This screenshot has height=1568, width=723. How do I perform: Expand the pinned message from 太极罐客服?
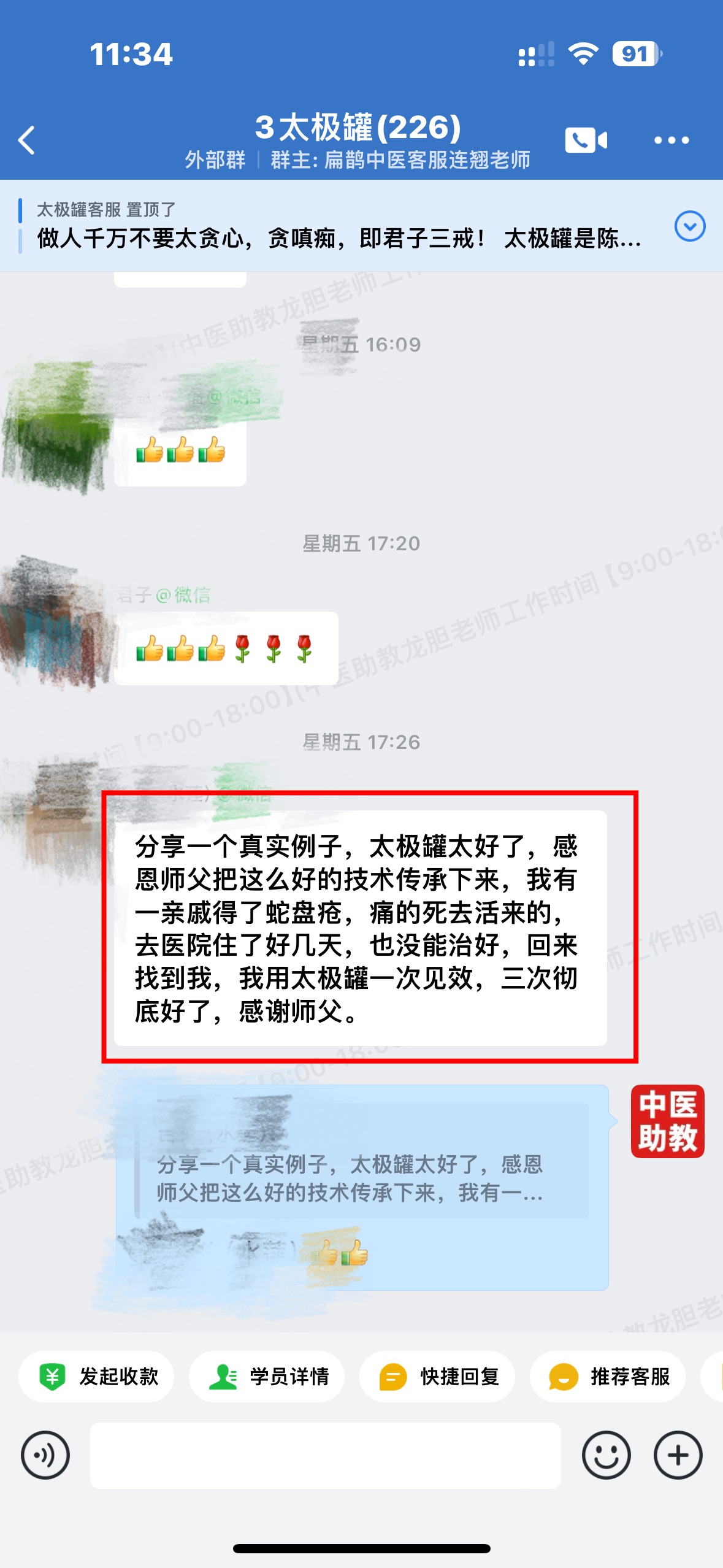coord(689,226)
